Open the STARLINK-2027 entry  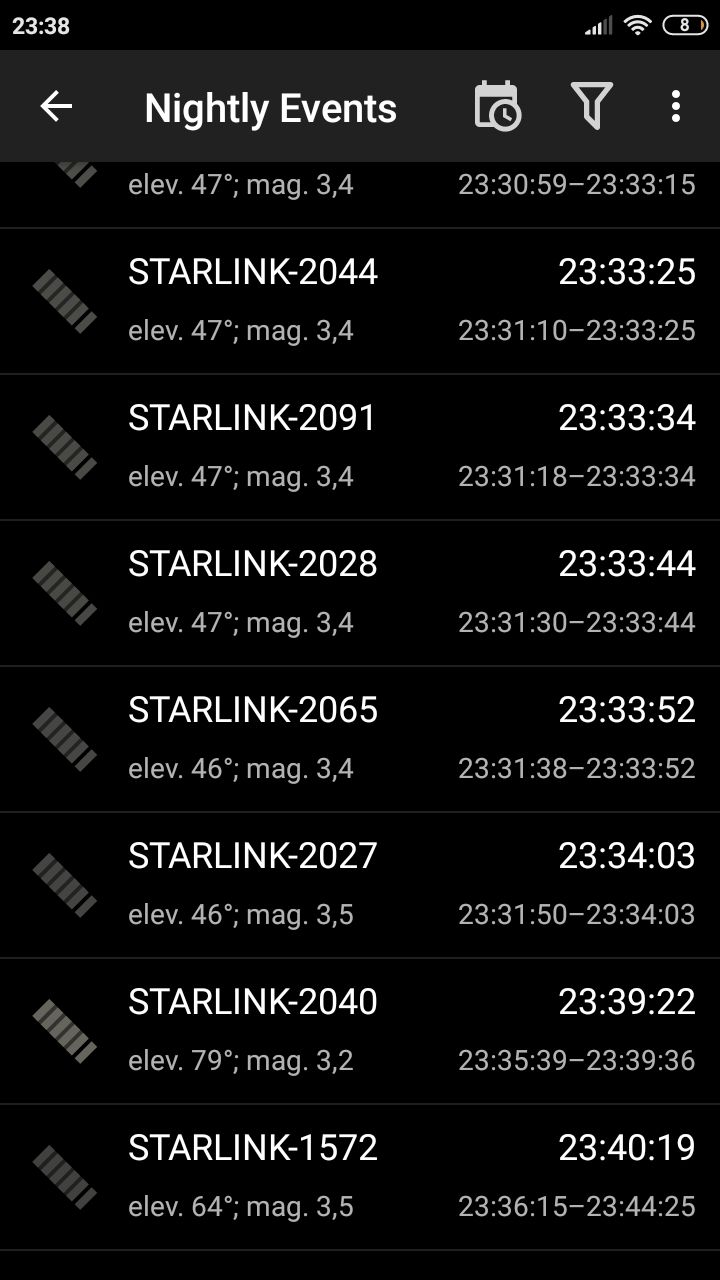click(x=360, y=886)
